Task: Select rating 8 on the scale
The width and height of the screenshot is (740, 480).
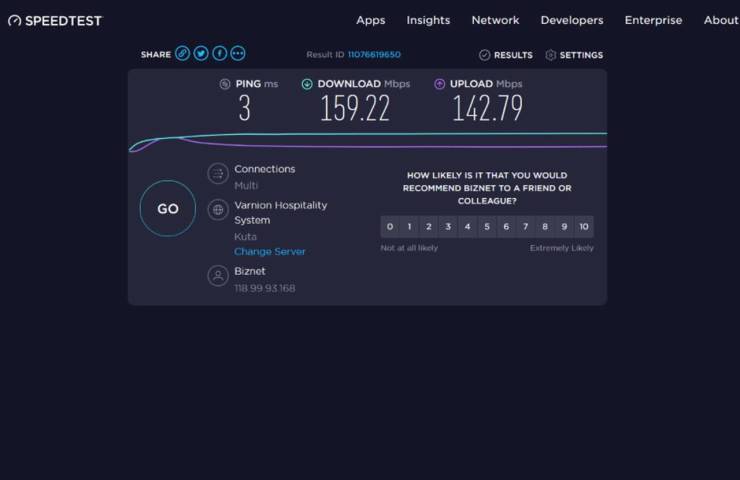Action: 545,227
